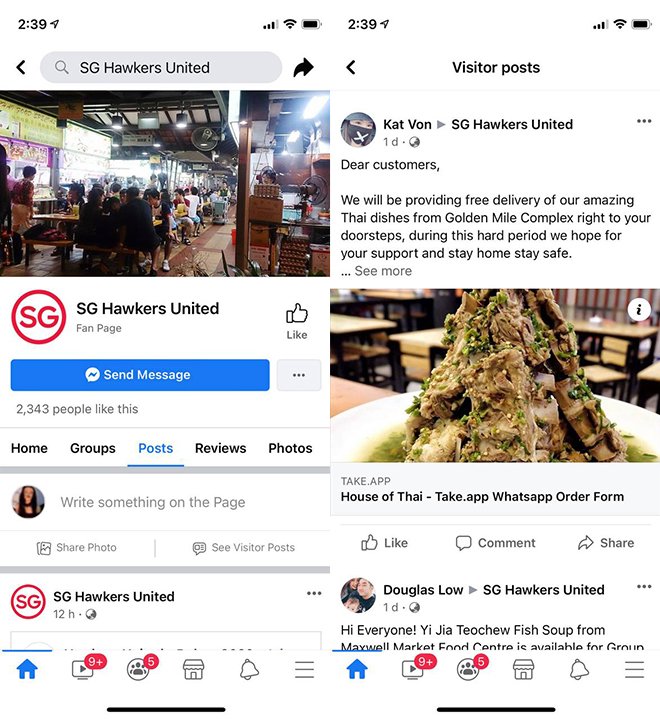Switch to the Home tab of the page
The image size is (660, 719).
point(29,448)
